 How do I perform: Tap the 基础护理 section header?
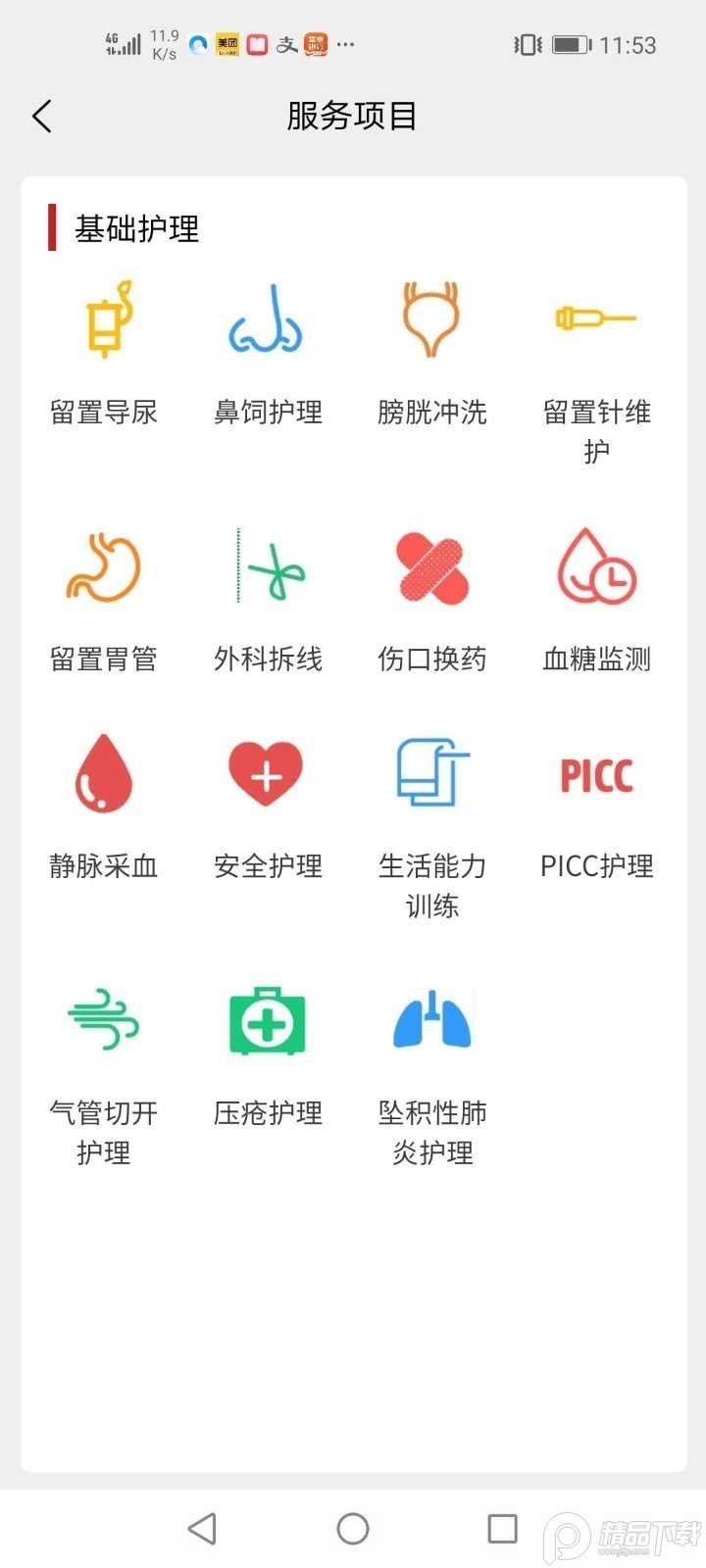135,229
